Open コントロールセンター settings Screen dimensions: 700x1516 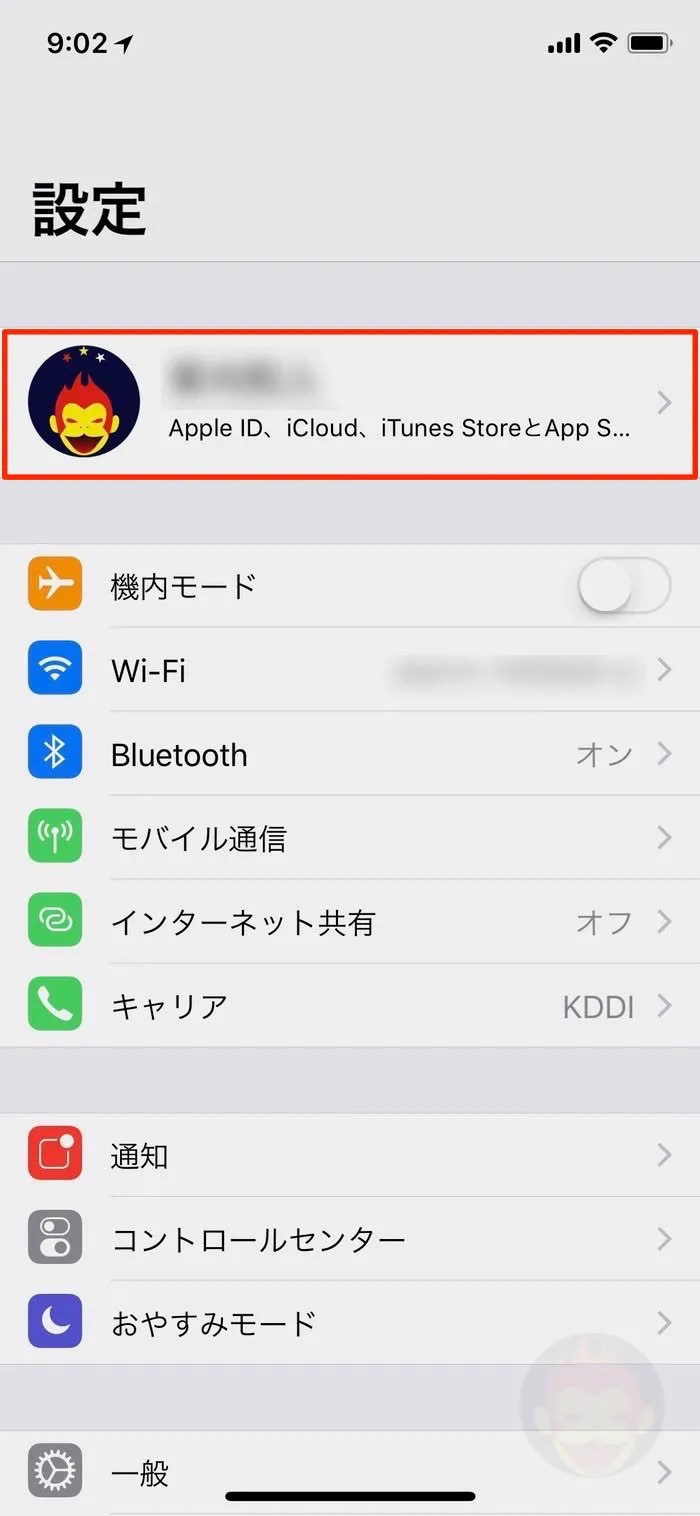[350, 1240]
